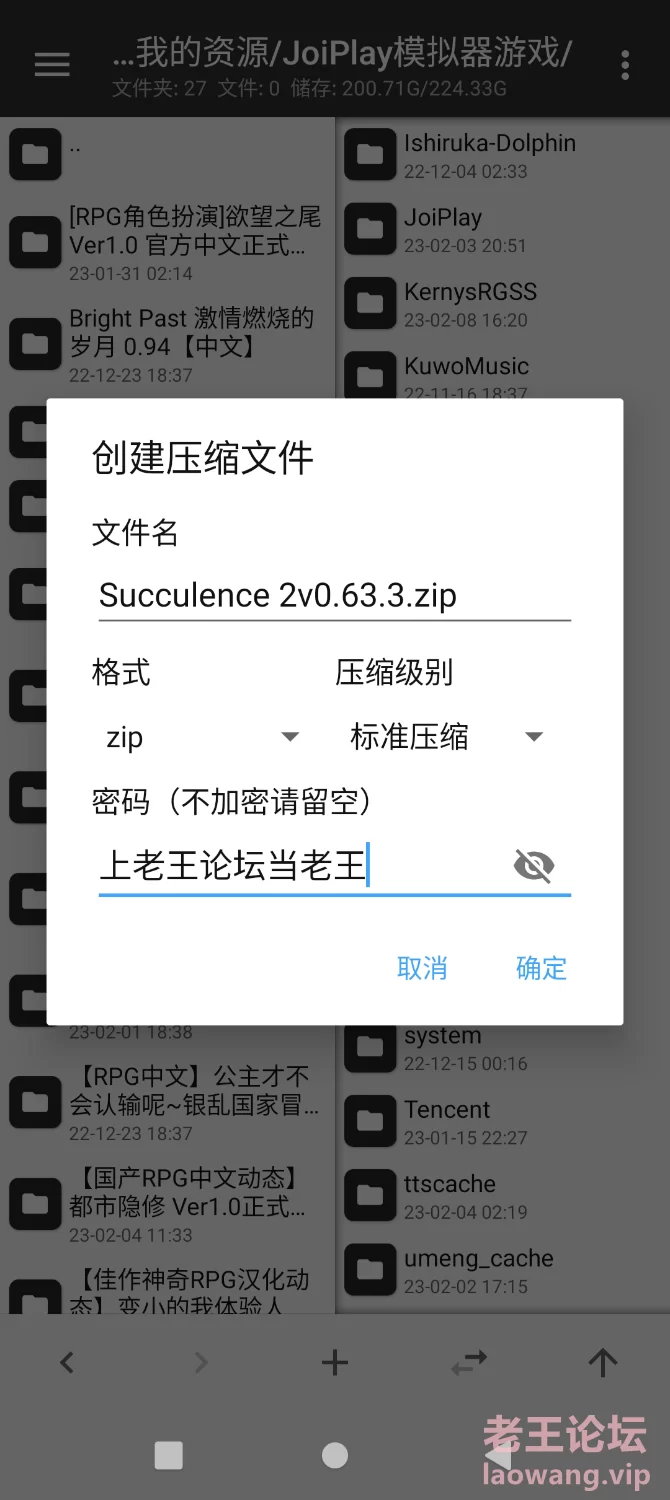The width and height of the screenshot is (670, 1500).
Task: Edit the file name field Succulence 2v0.63.3.zip
Action: 334,596
